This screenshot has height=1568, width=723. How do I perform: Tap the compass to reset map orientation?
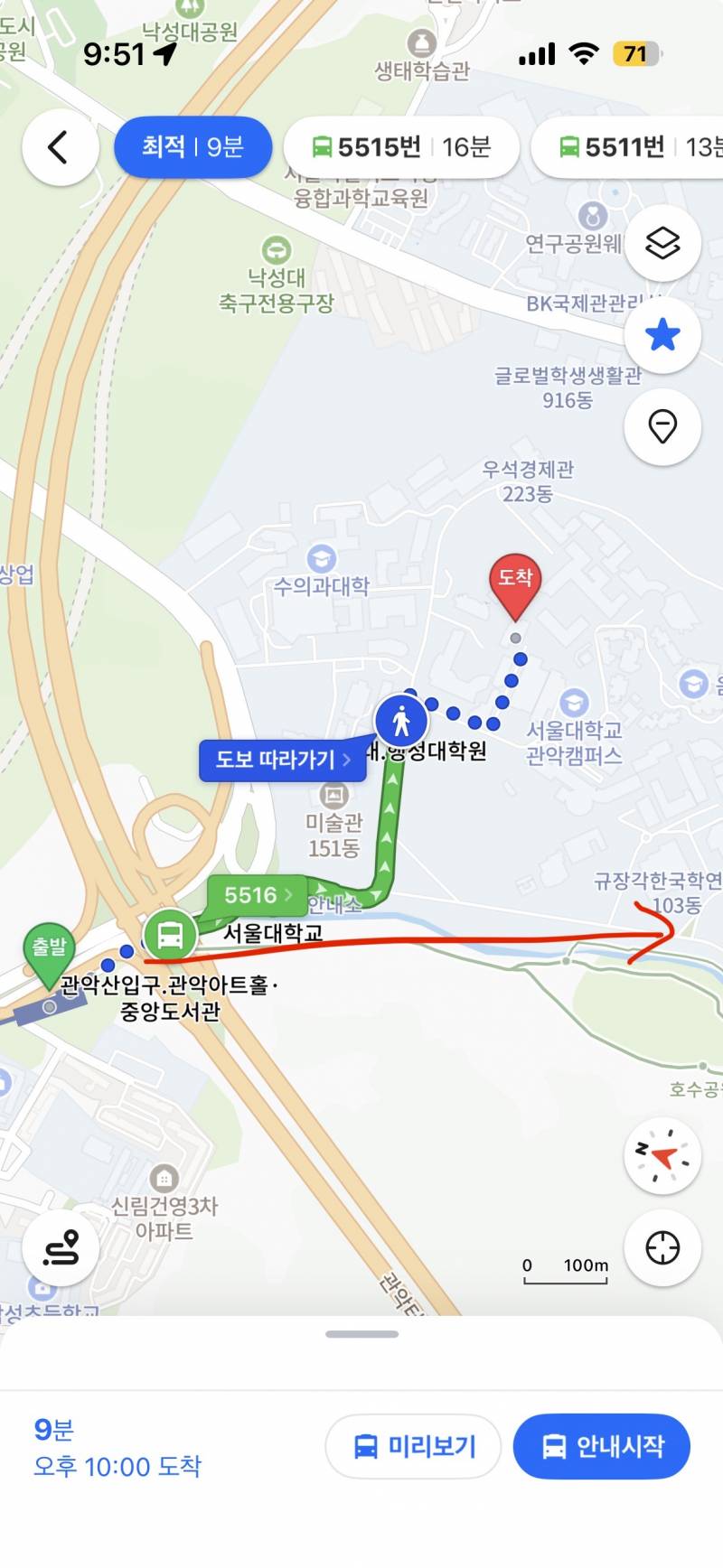click(x=662, y=1157)
